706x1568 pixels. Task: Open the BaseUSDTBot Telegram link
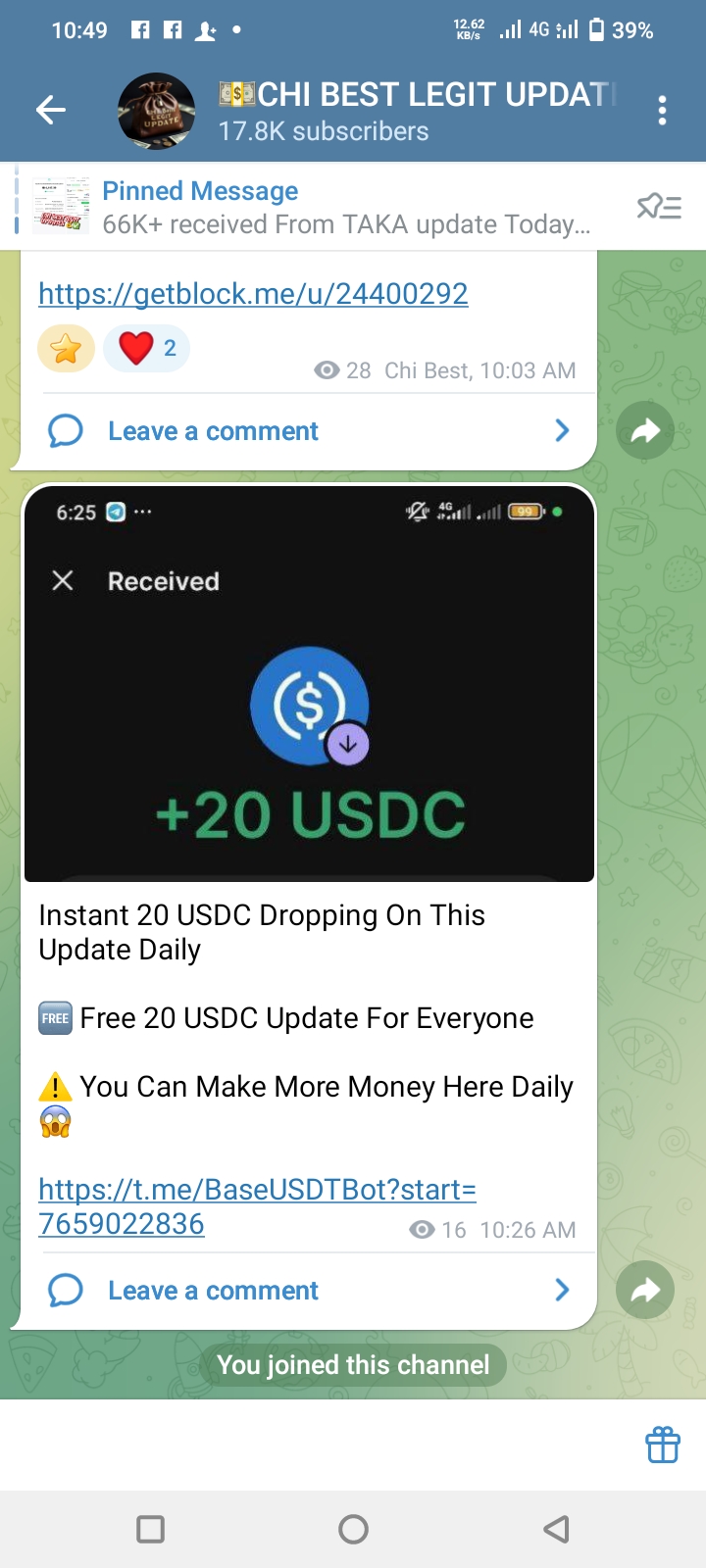pos(257,1190)
